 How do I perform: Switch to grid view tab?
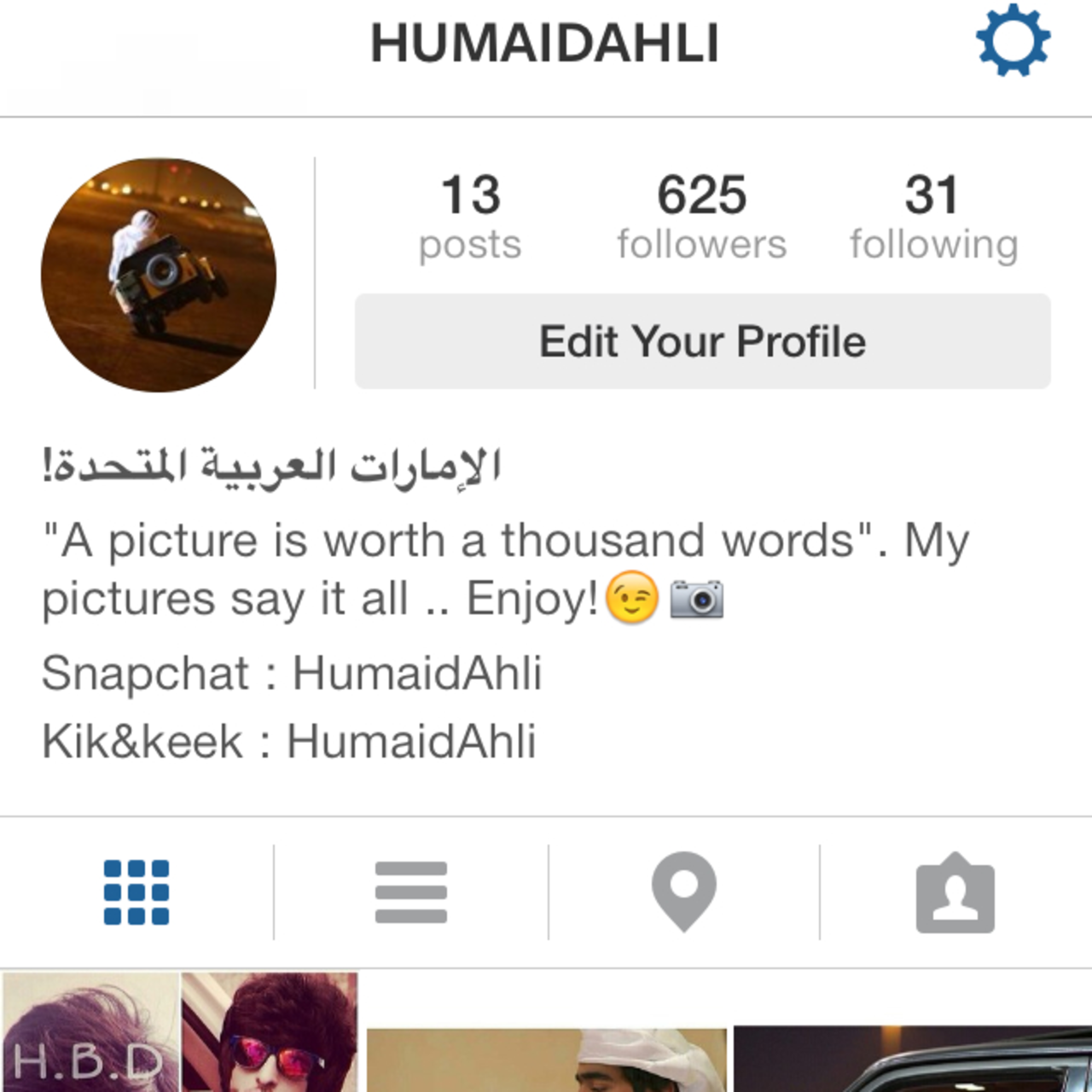point(136,892)
